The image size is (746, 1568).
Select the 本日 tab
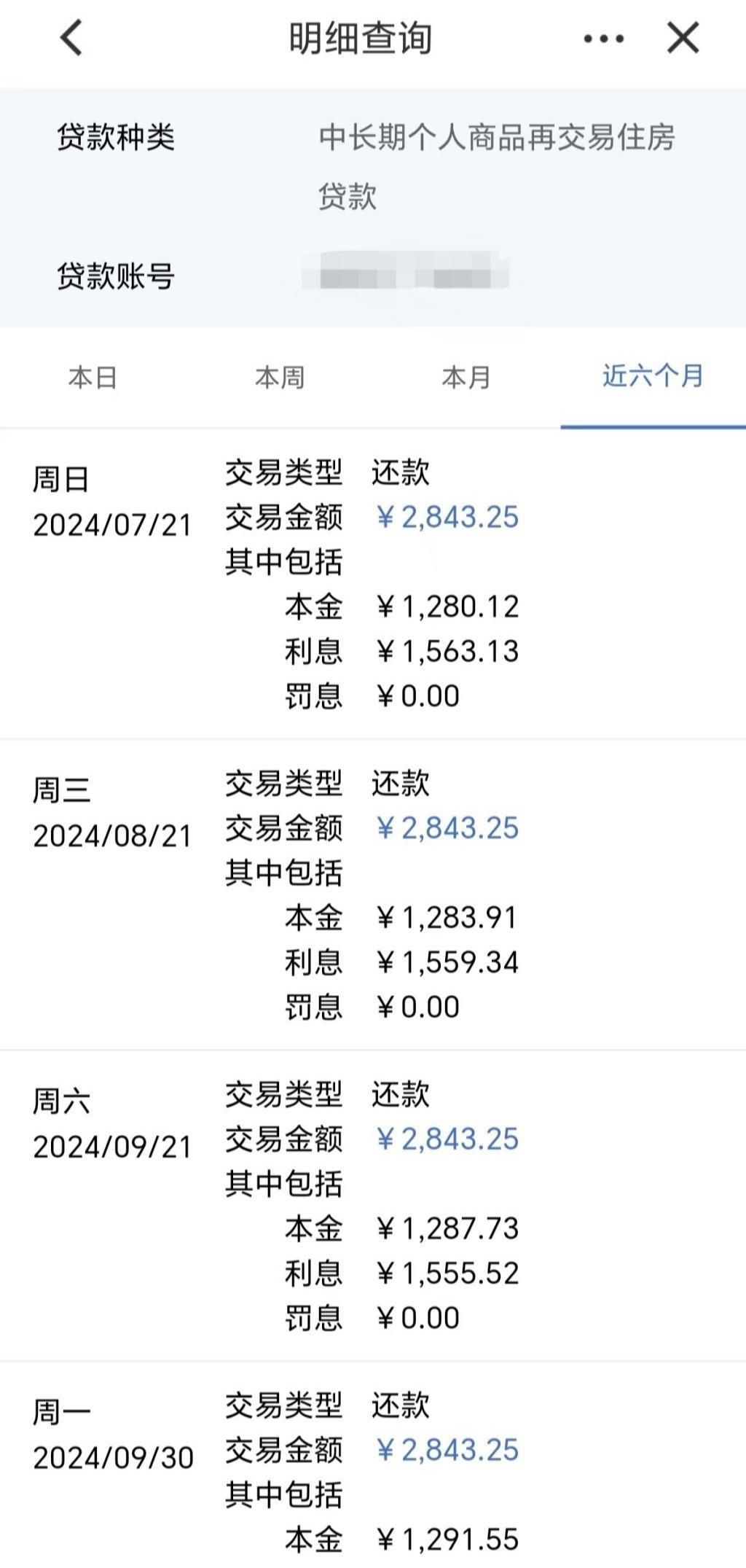pyautogui.click(x=93, y=377)
